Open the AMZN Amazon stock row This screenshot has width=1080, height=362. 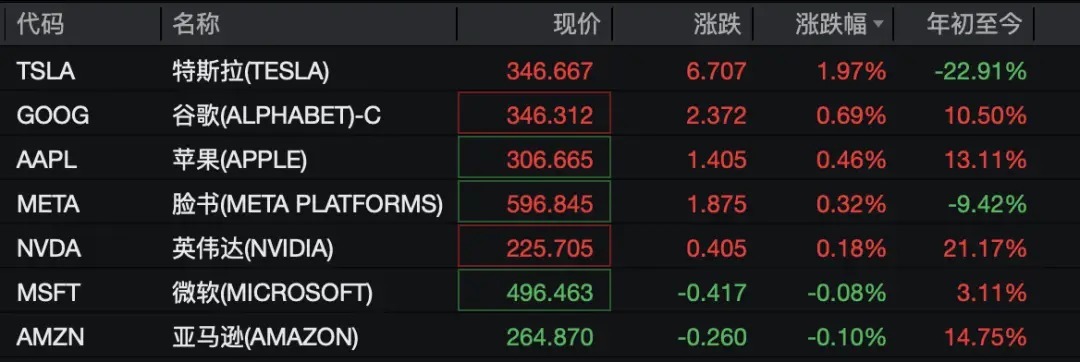[540, 337]
